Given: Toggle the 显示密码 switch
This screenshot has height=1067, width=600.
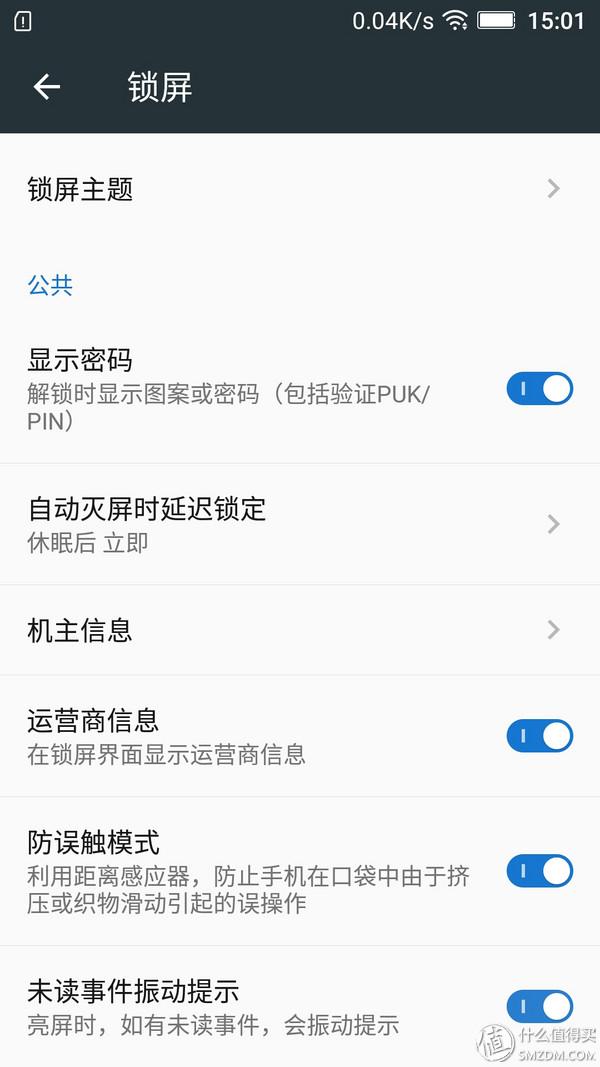Looking at the screenshot, I should 539,389.
